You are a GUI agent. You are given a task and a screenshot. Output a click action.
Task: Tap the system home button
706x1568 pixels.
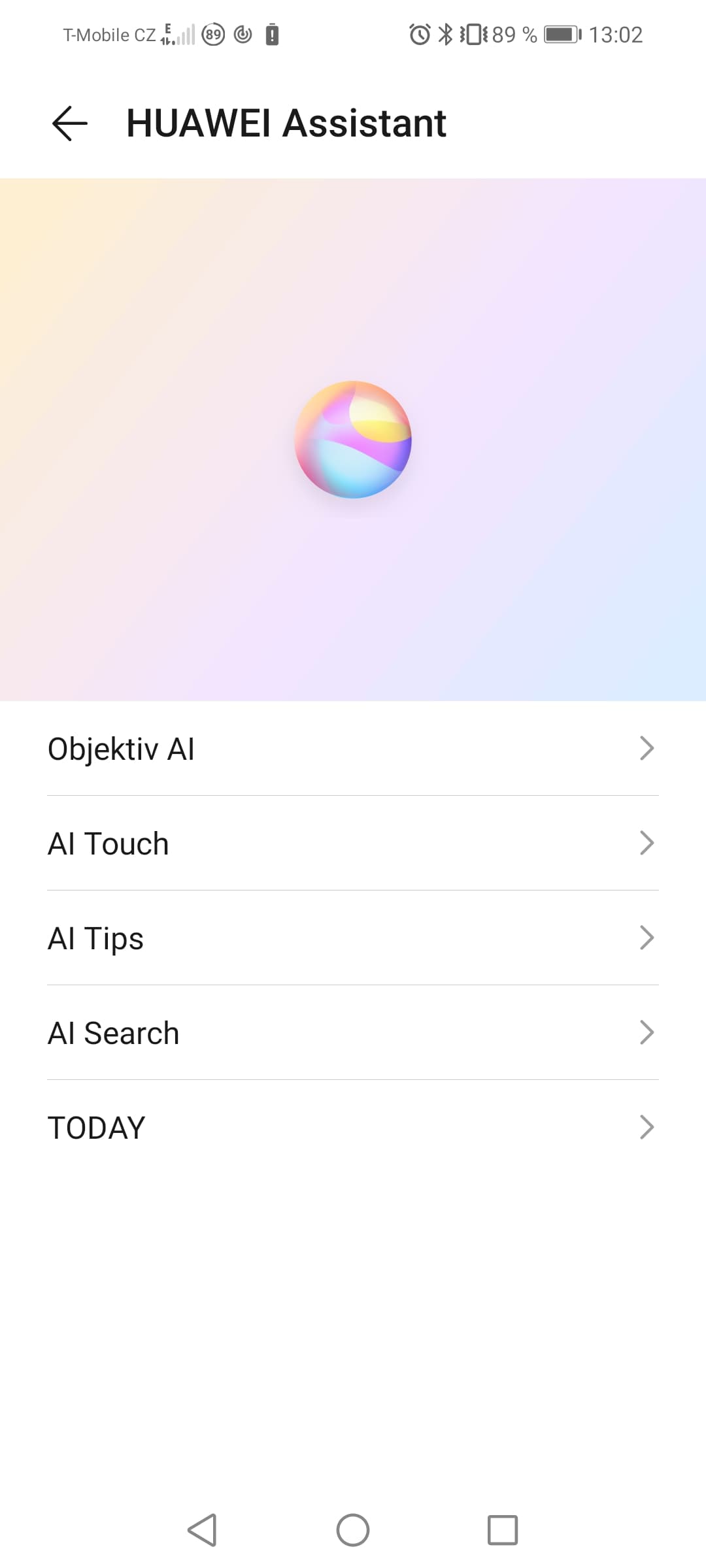[353, 1530]
